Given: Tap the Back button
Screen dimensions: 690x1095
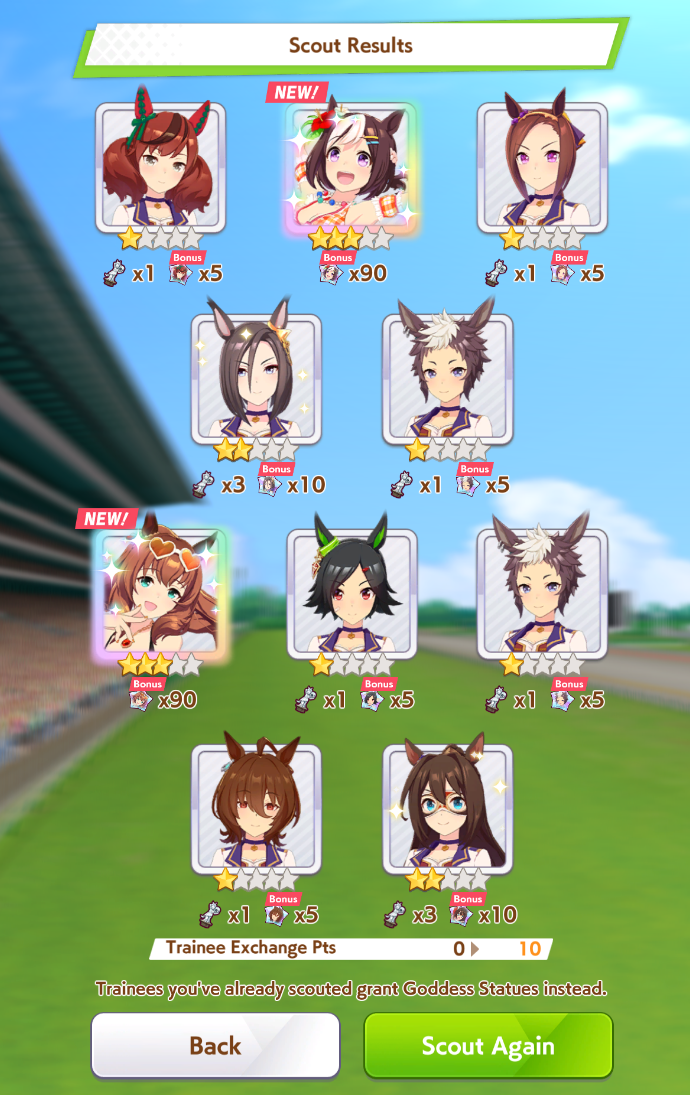Looking at the screenshot, I should 215,1046.
